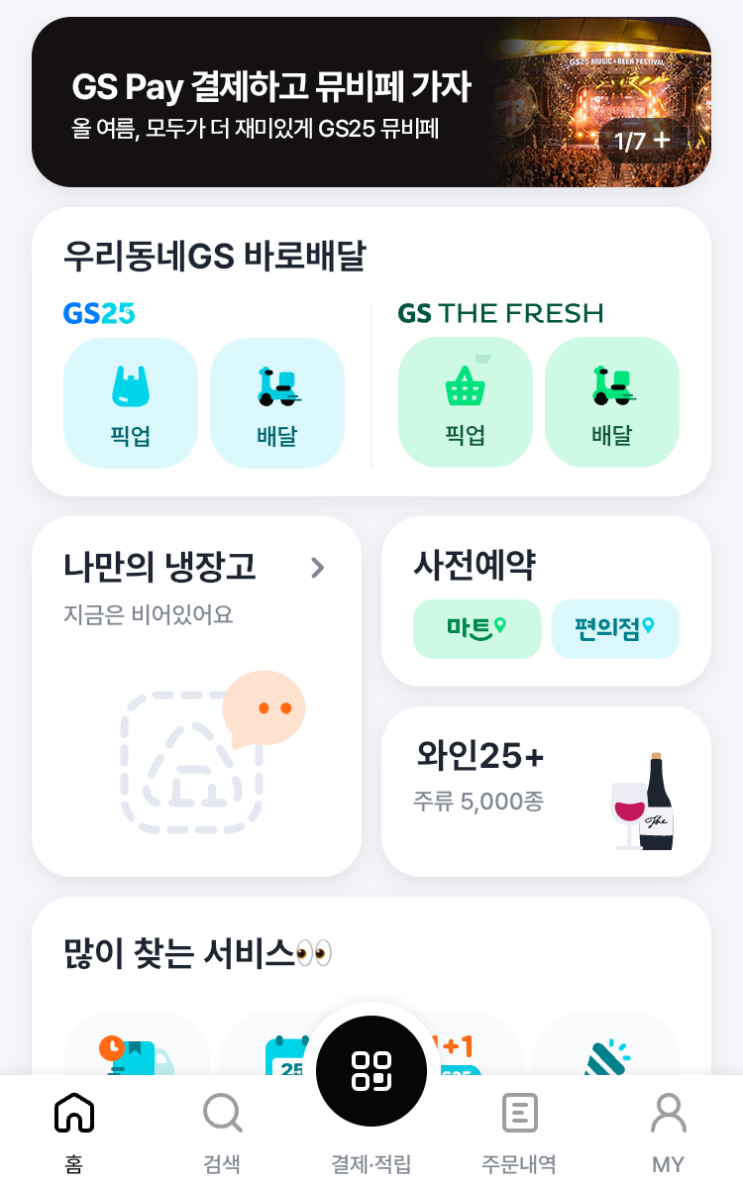Expand the 1/7 banner list

coord(642,140)
